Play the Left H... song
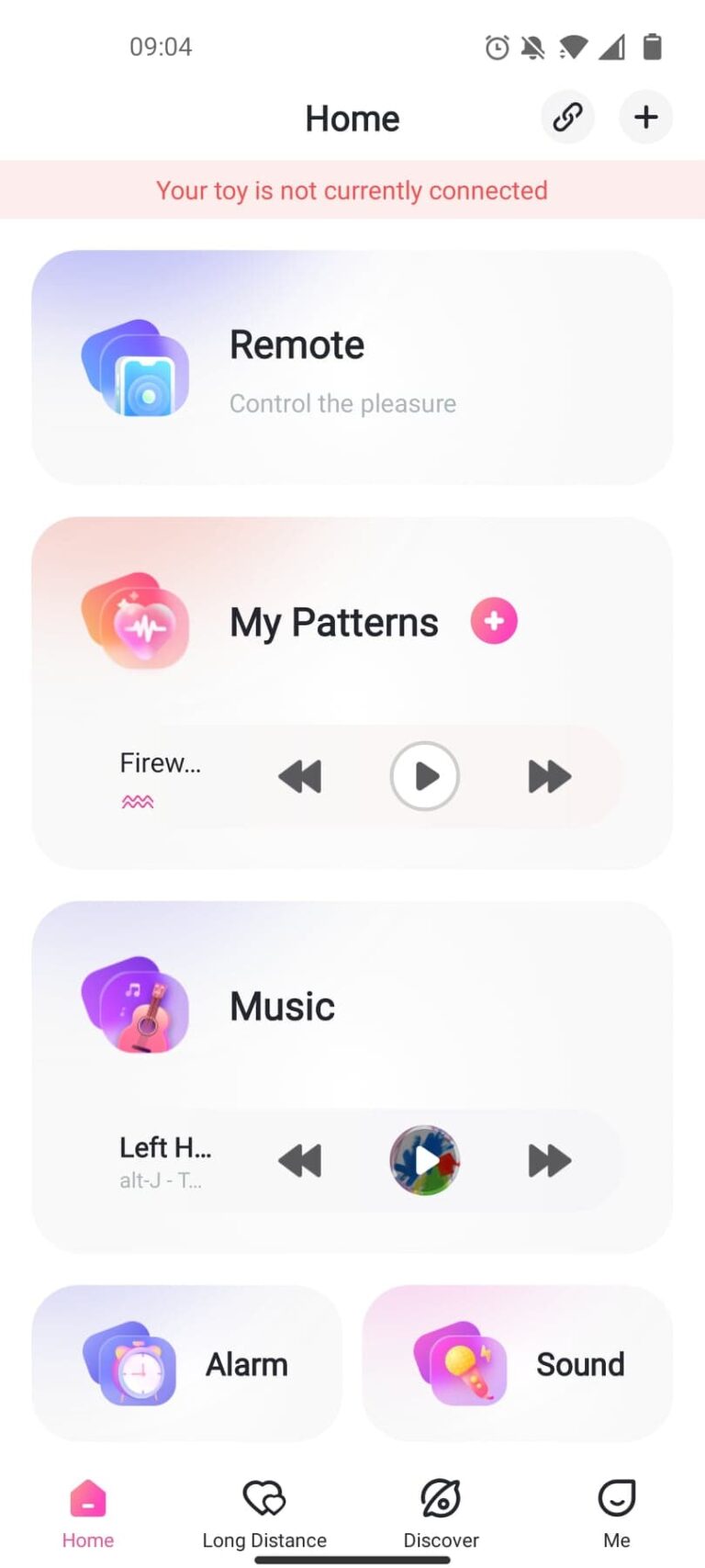 click(424, 1160)
